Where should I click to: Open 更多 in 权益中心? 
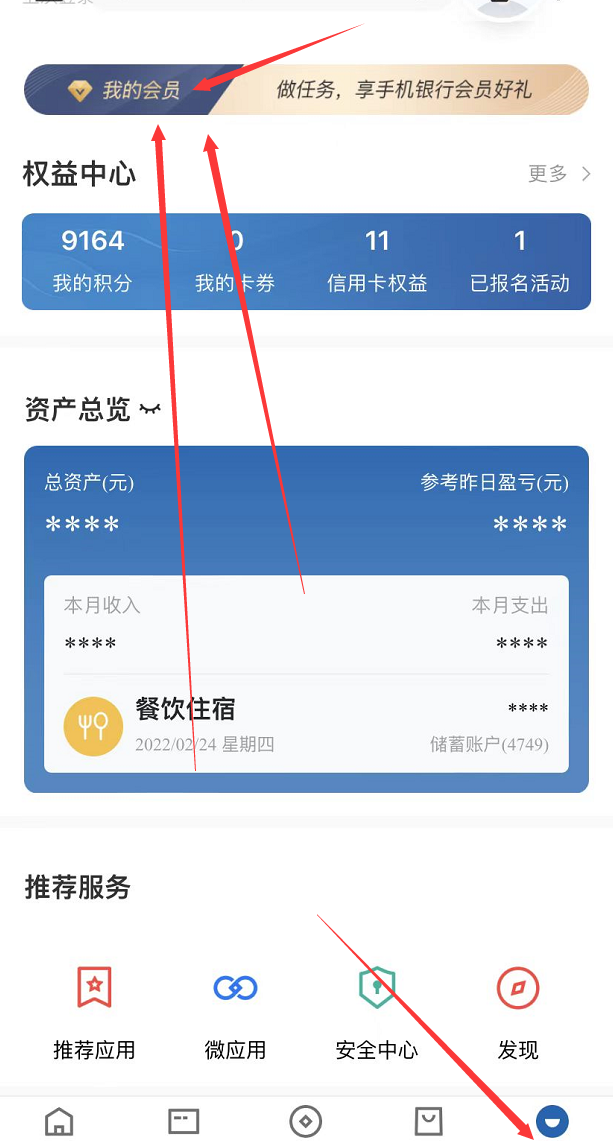tap(559, 174)
